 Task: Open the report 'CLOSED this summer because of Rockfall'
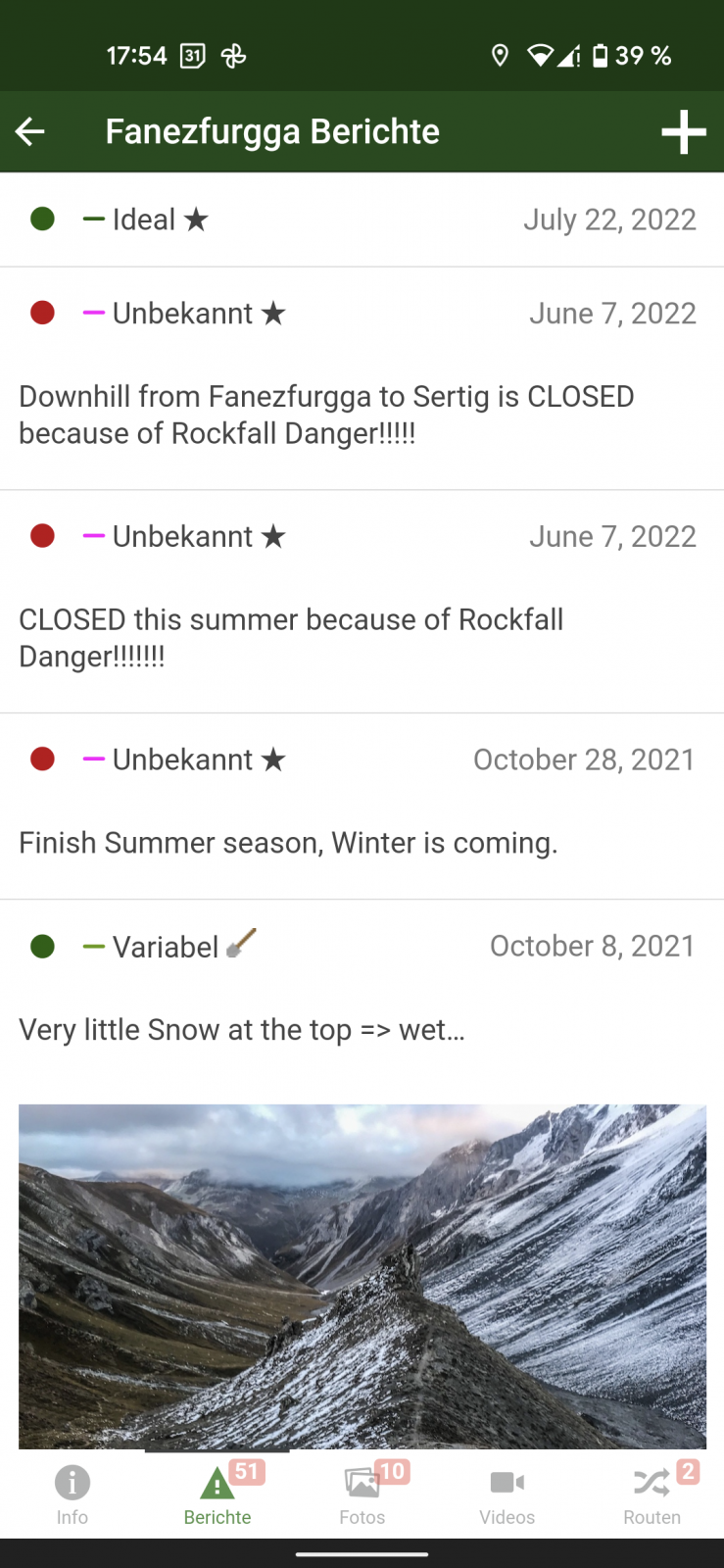click(x=362, y=602)
